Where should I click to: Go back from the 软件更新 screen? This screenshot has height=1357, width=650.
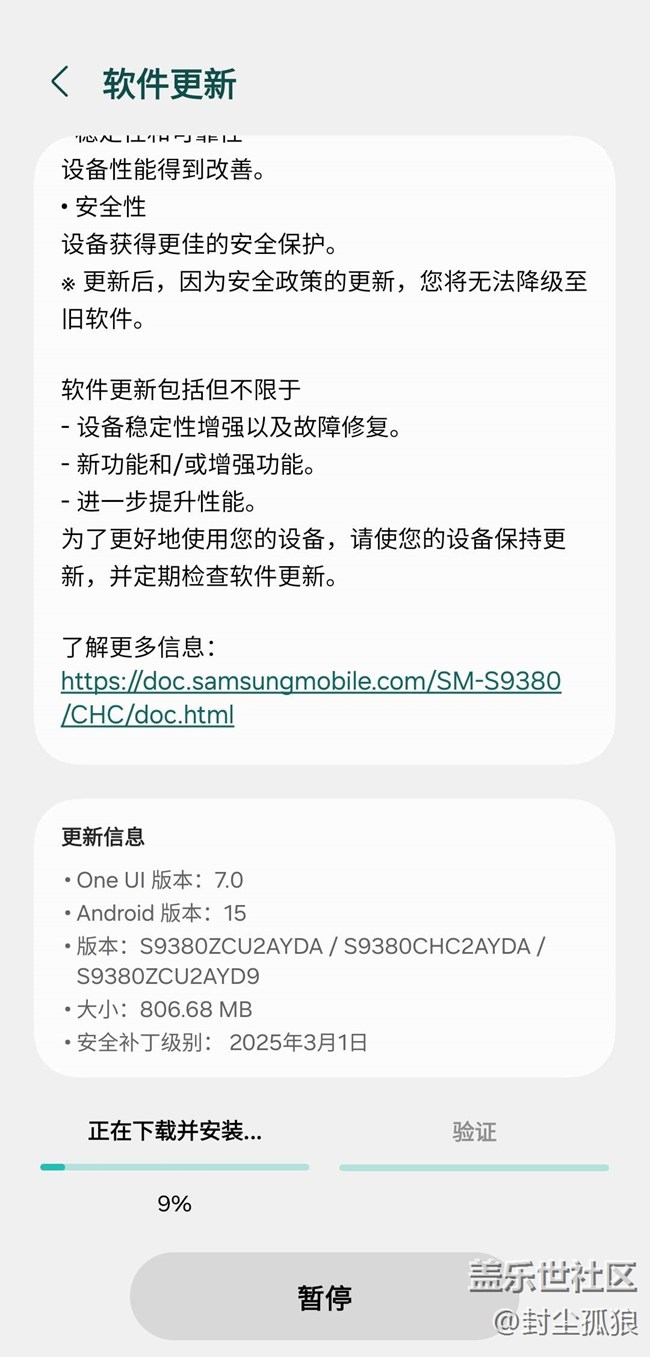60,83
